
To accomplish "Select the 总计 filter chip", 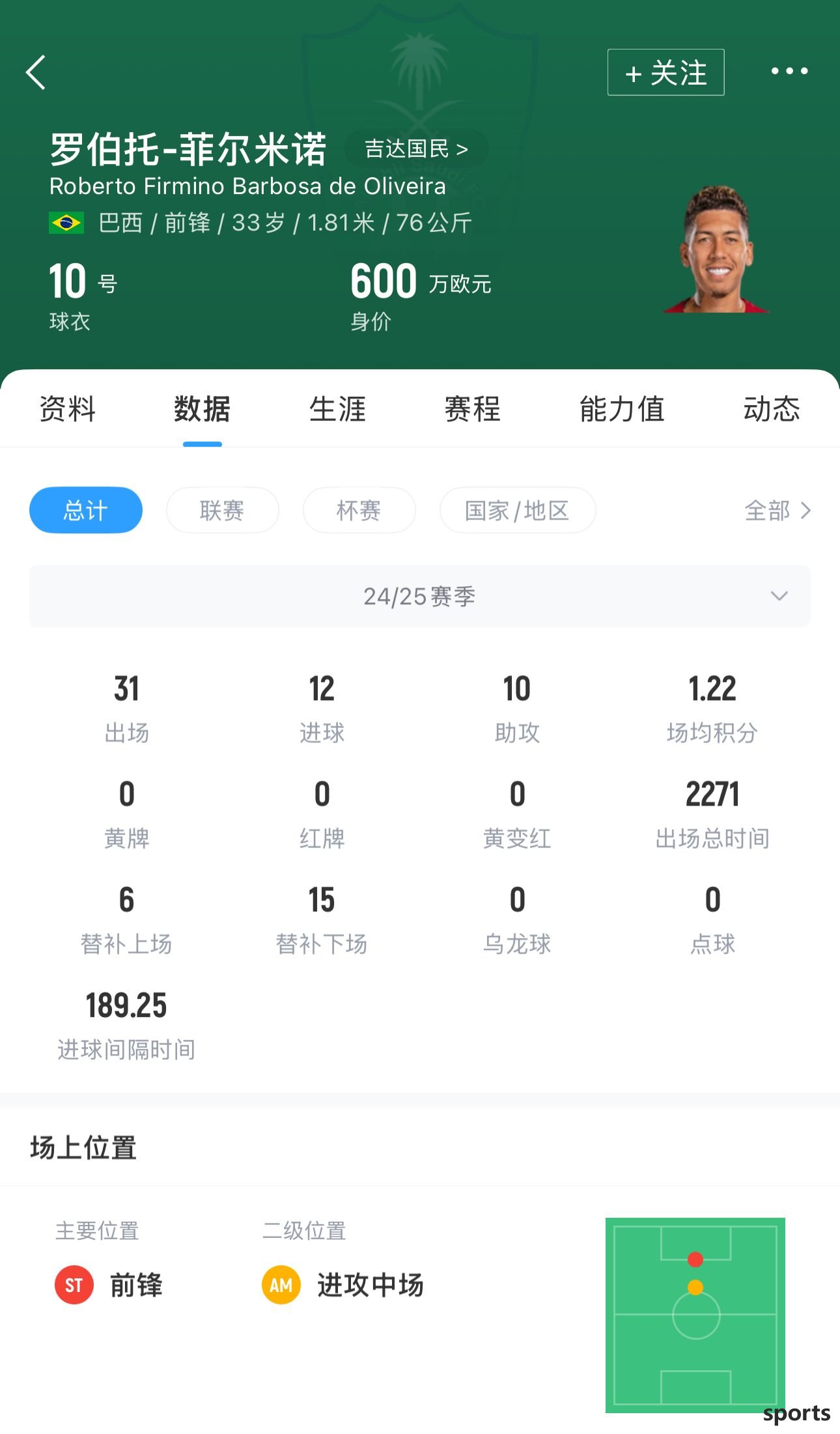I will click(86, 510).
